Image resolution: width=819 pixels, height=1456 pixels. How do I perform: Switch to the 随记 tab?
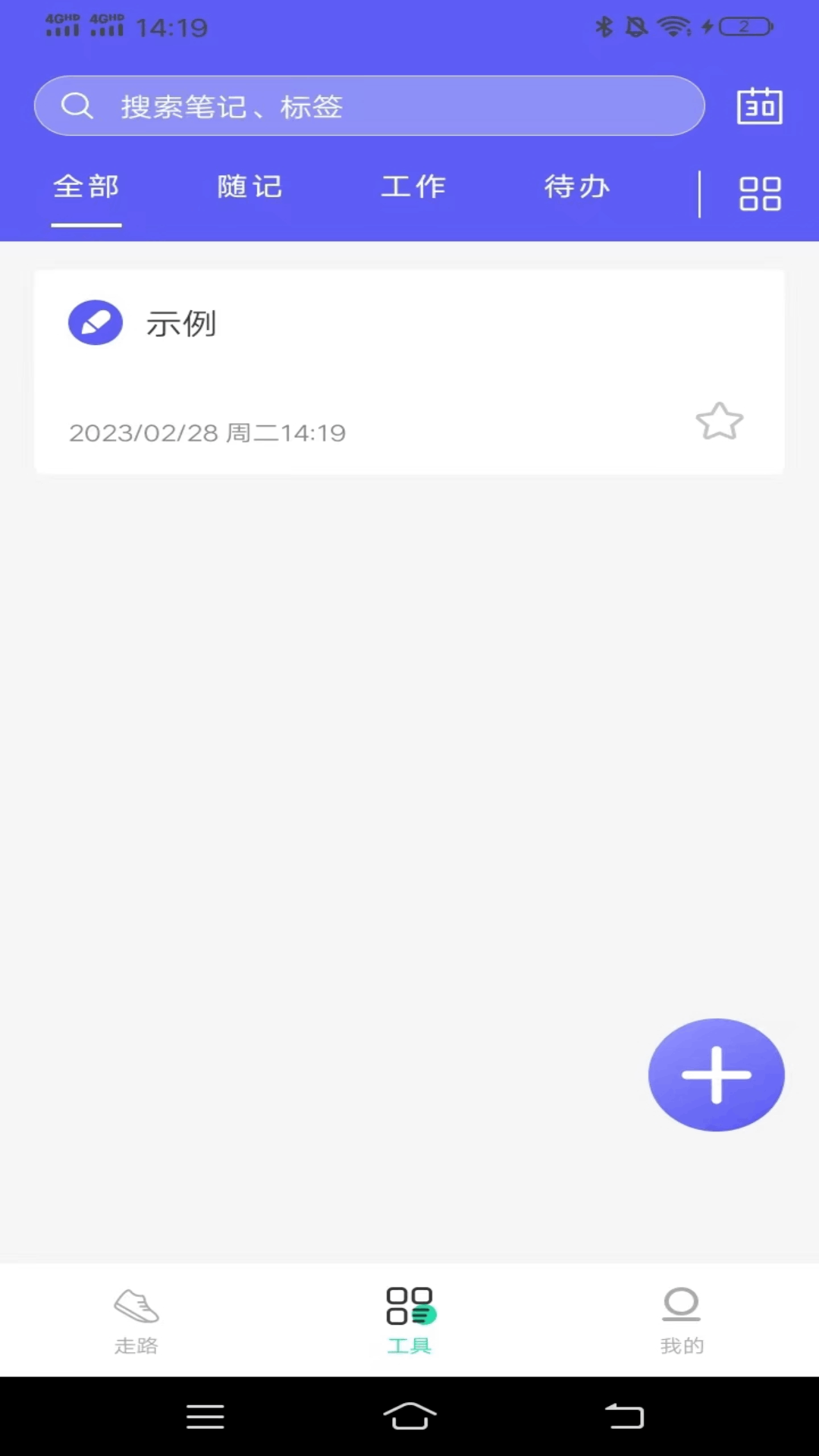249,187
